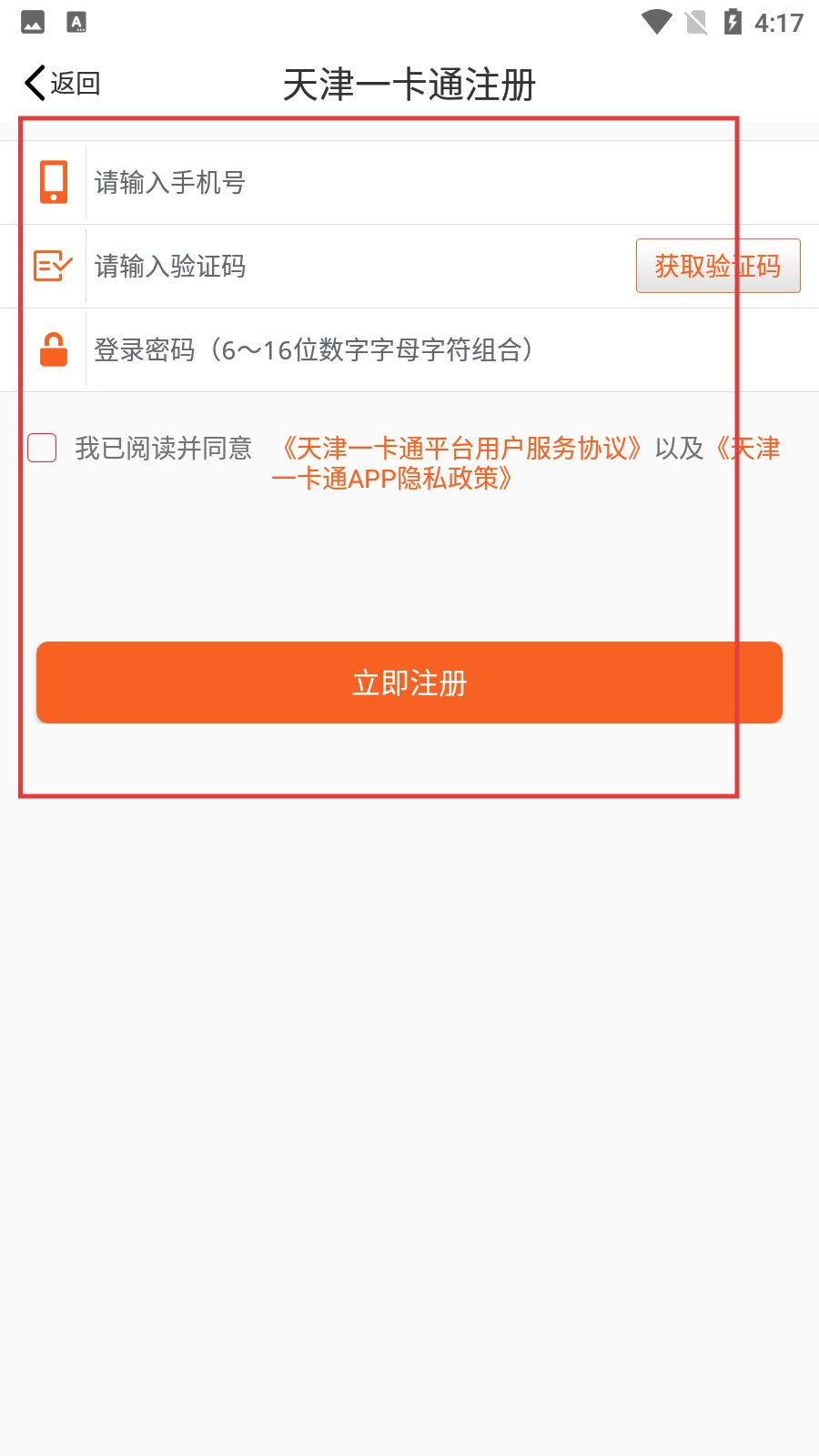Request a code with 获取验证码
The image size is (819, 1456).
pos(717,266)
